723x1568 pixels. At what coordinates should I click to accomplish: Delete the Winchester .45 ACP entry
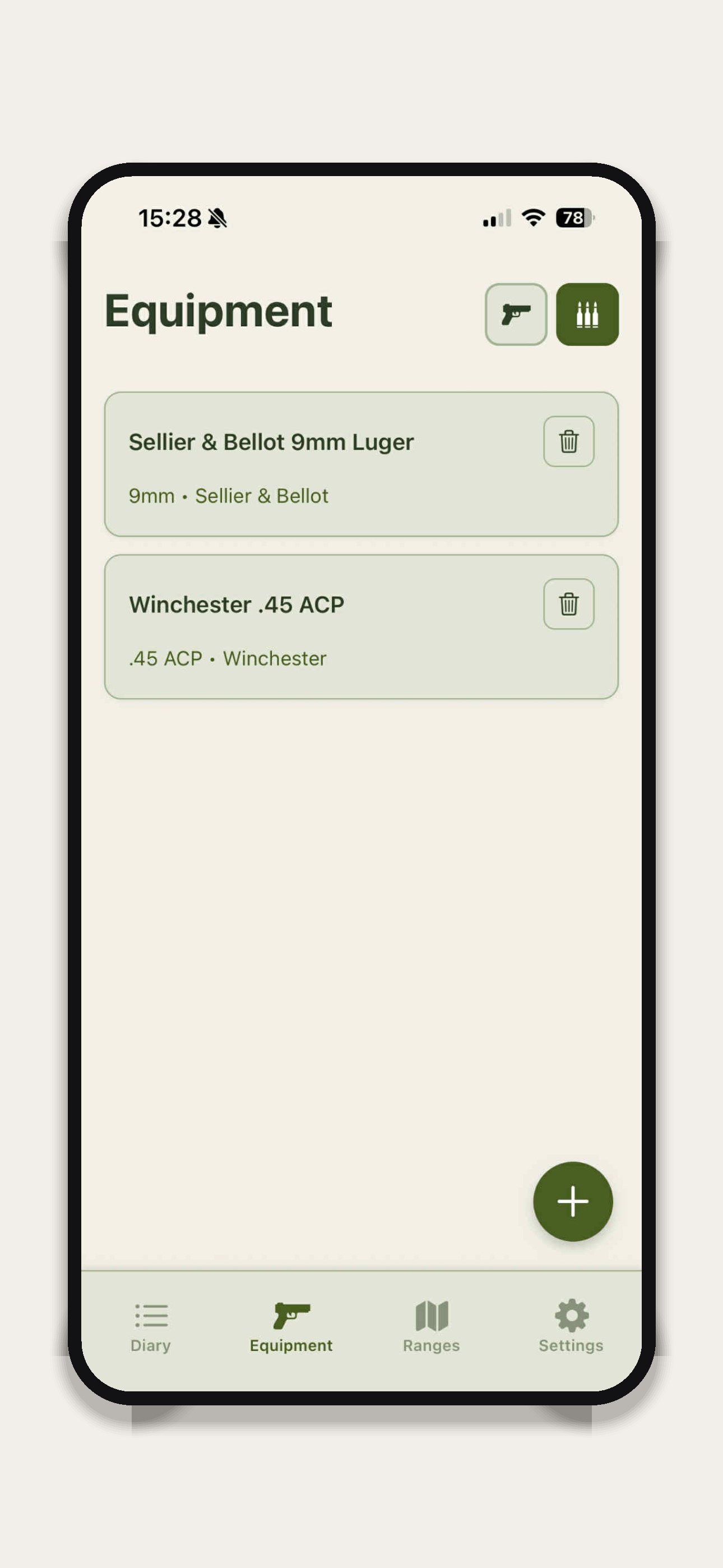[x=568, y=604]
